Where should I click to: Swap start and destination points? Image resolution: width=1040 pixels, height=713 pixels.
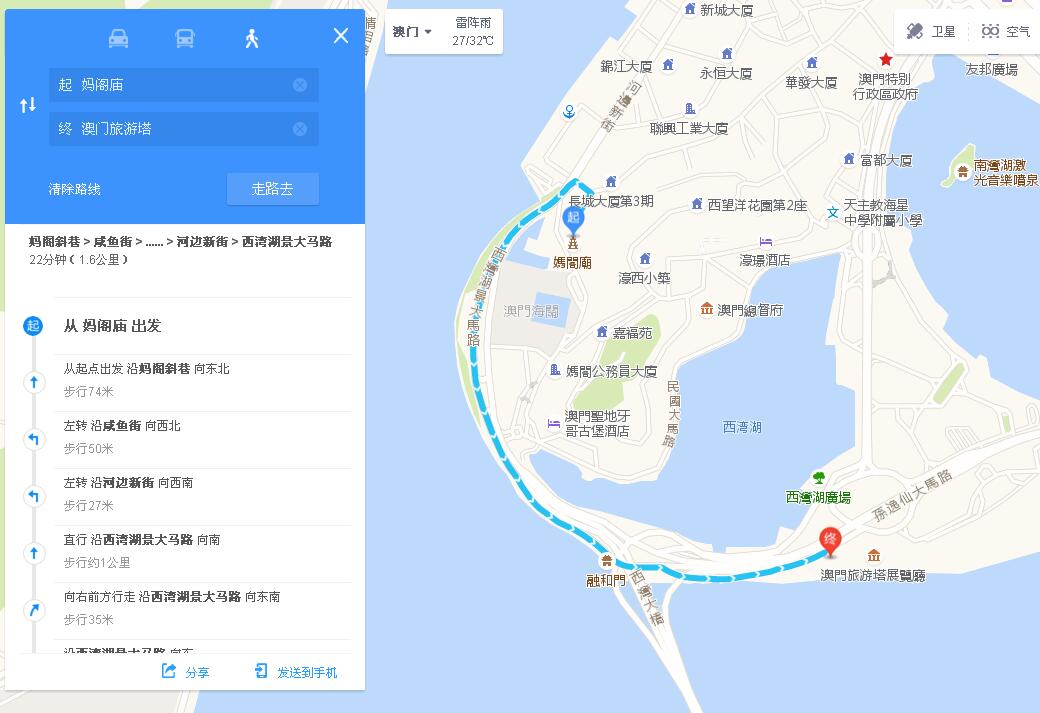point(28,105)
